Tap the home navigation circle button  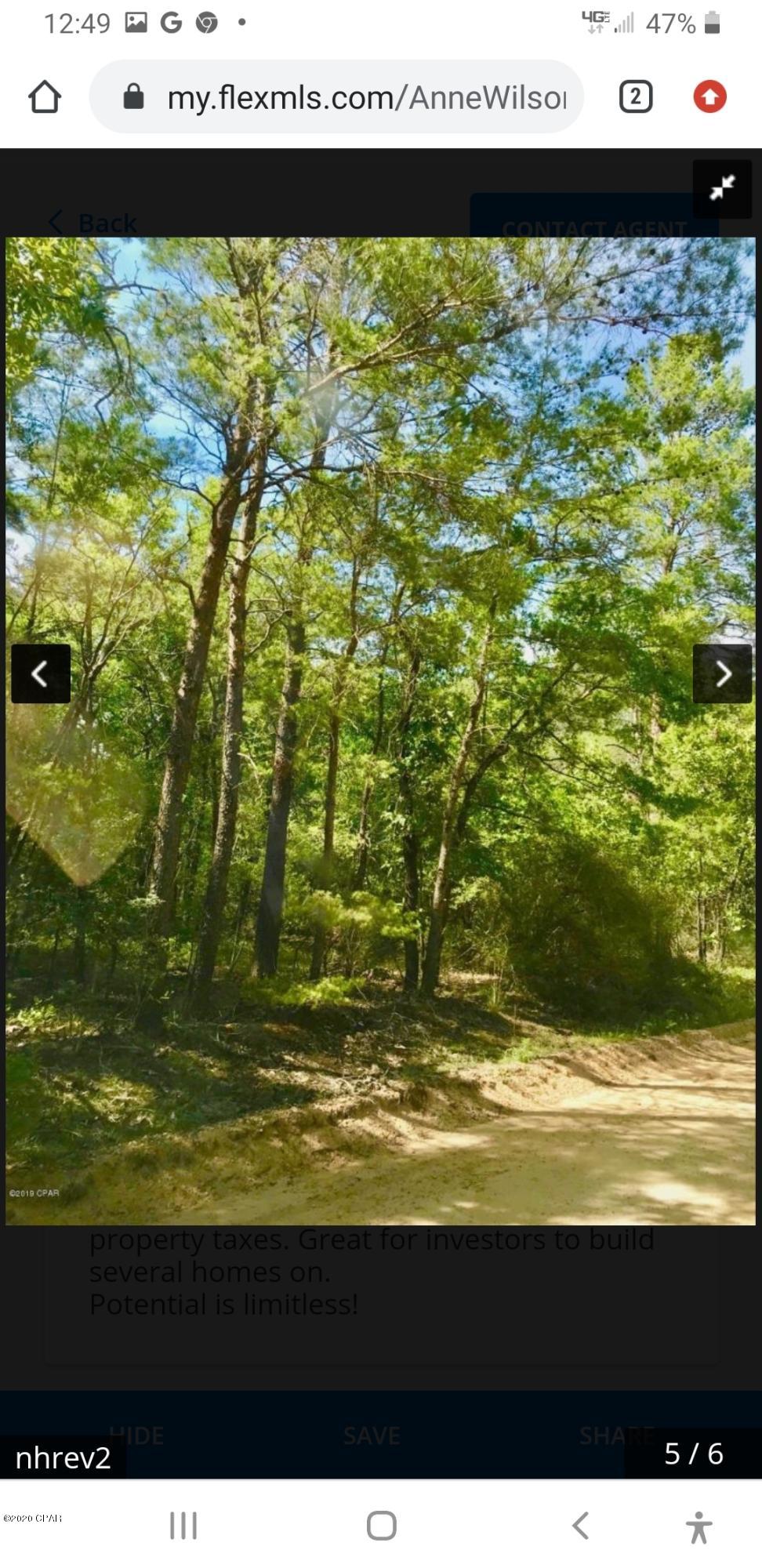pyautogui.click(x=381, y=1526)
